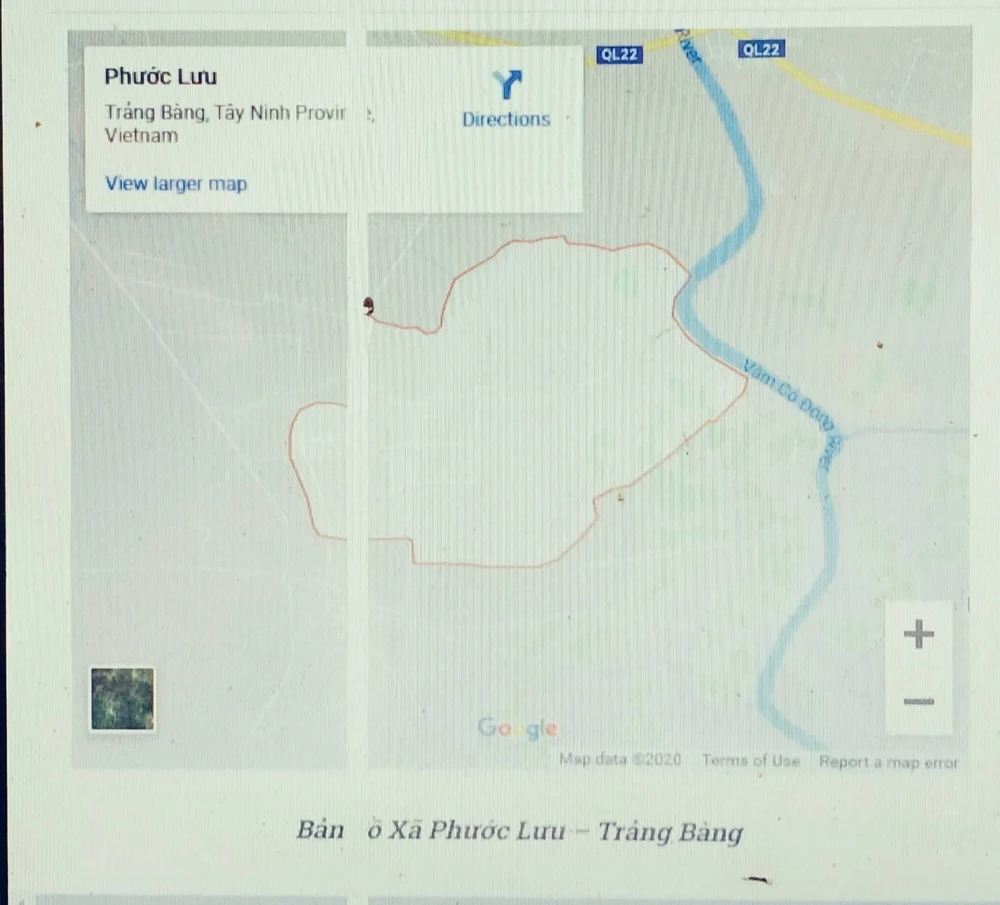Switch to satellite imagery thumbnail

pyautogui.click(x=122, y=699)
